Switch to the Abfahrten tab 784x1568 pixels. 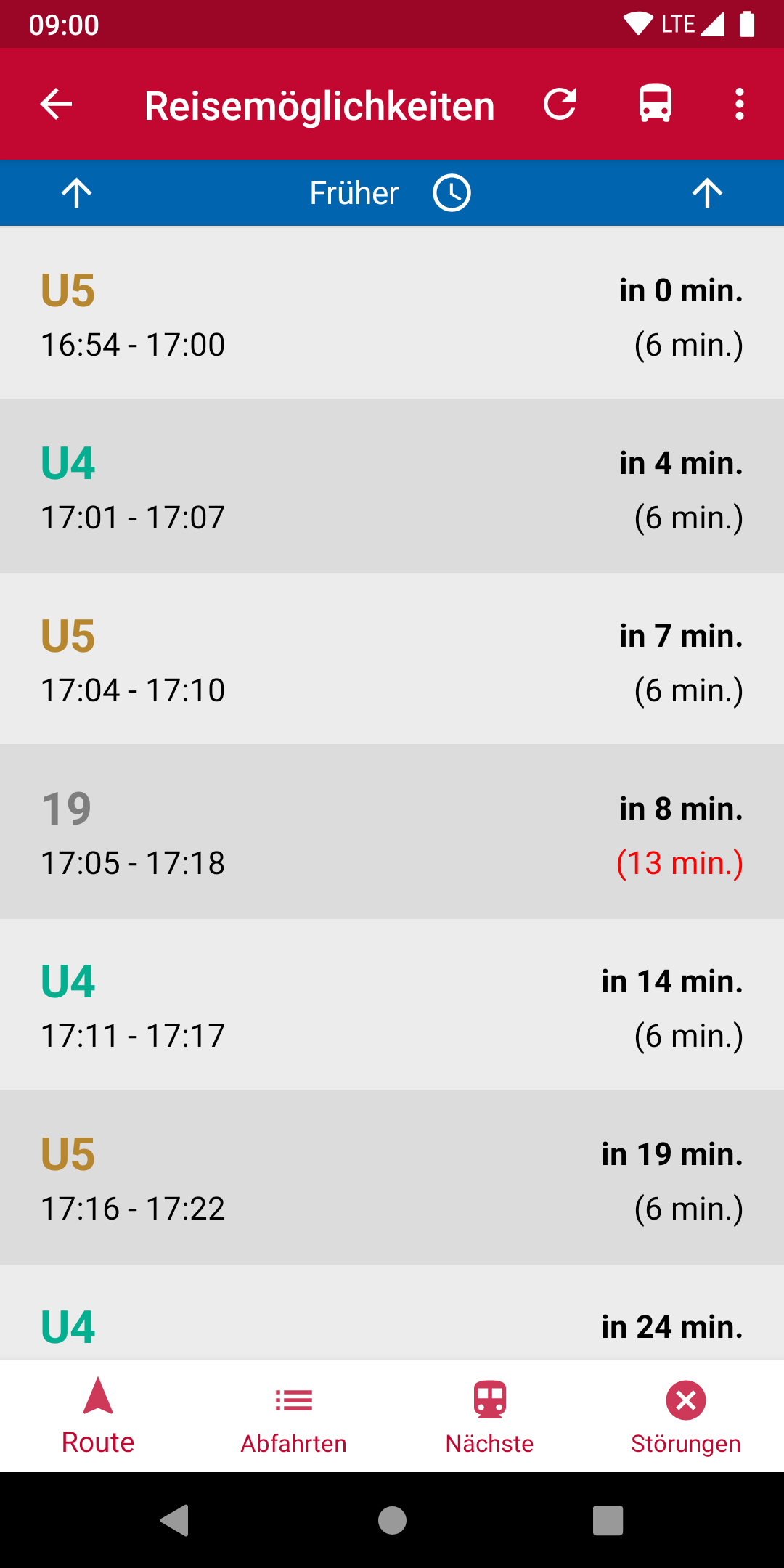294,1417
